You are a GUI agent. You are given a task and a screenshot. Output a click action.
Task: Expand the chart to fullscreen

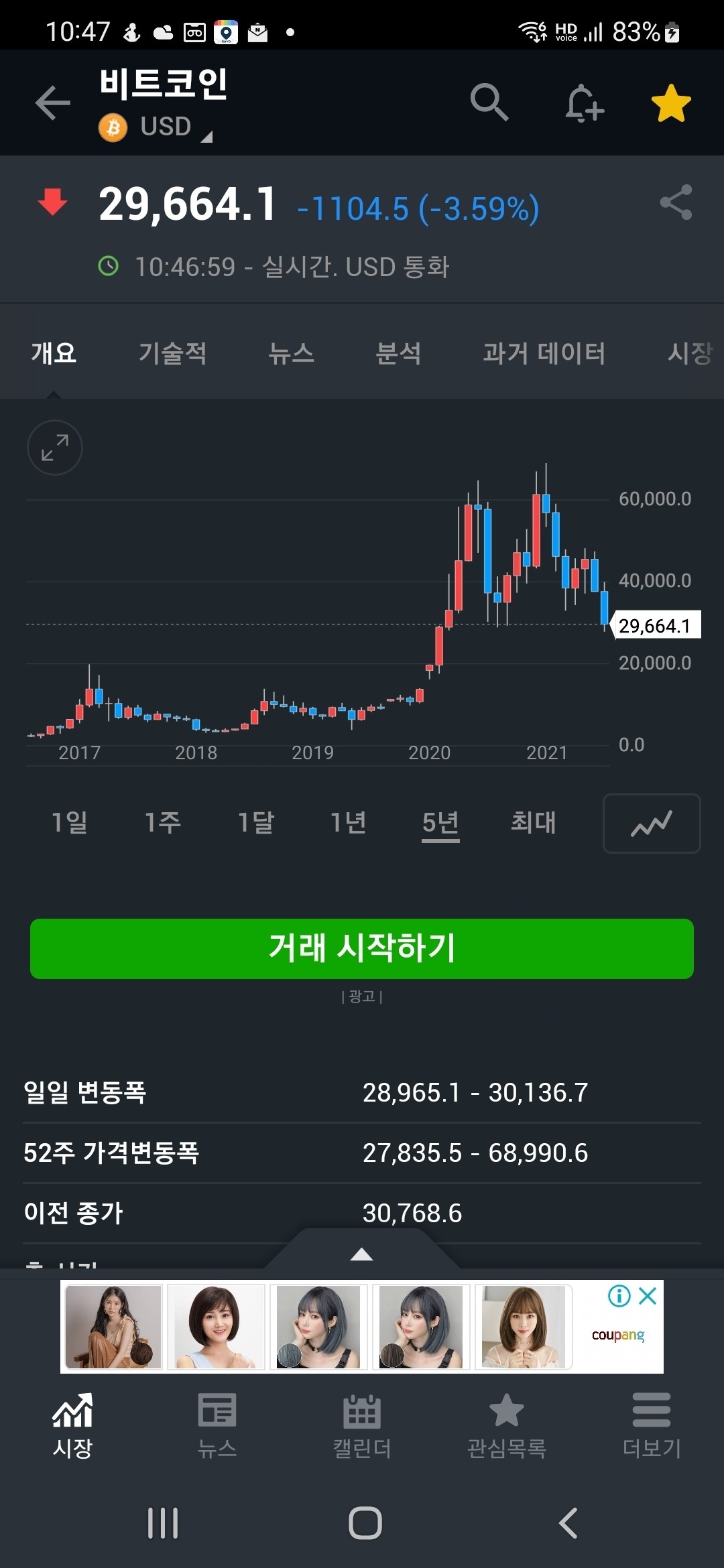point(54,448)
